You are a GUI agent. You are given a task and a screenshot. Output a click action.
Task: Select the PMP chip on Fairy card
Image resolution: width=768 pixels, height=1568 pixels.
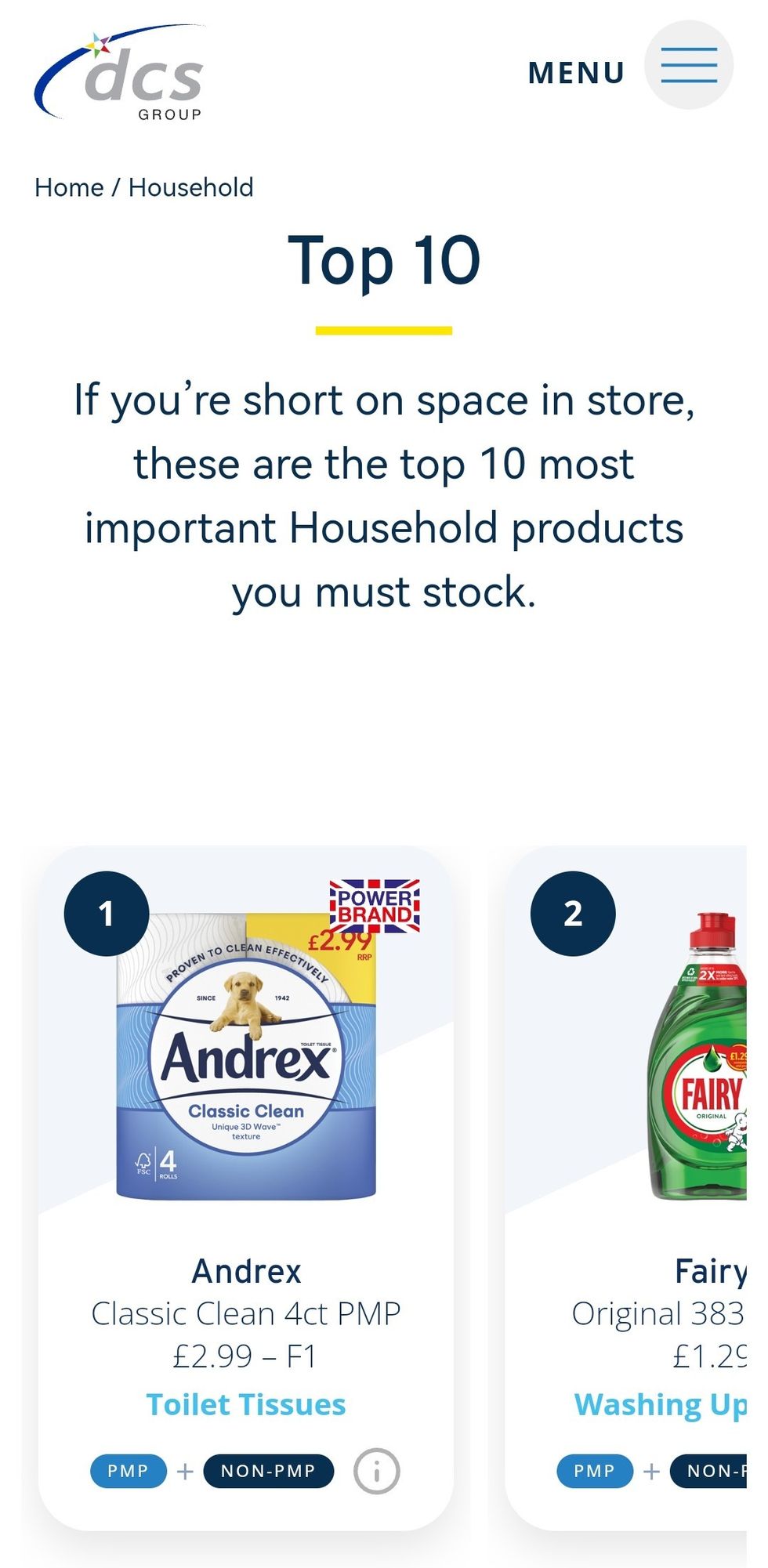594,1471
